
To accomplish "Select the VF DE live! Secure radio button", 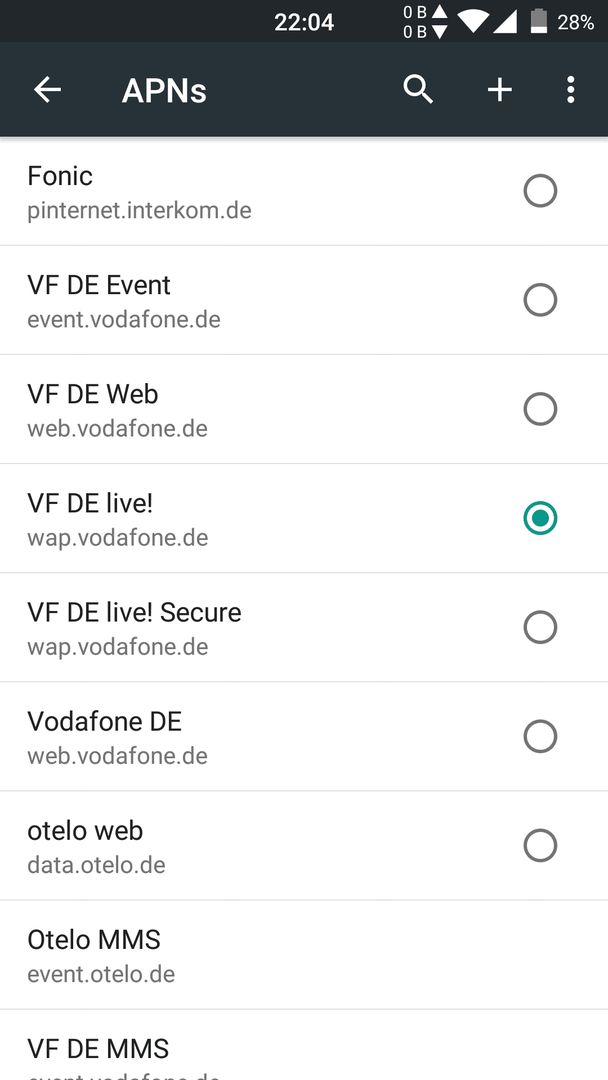I will tap(540, 627).
